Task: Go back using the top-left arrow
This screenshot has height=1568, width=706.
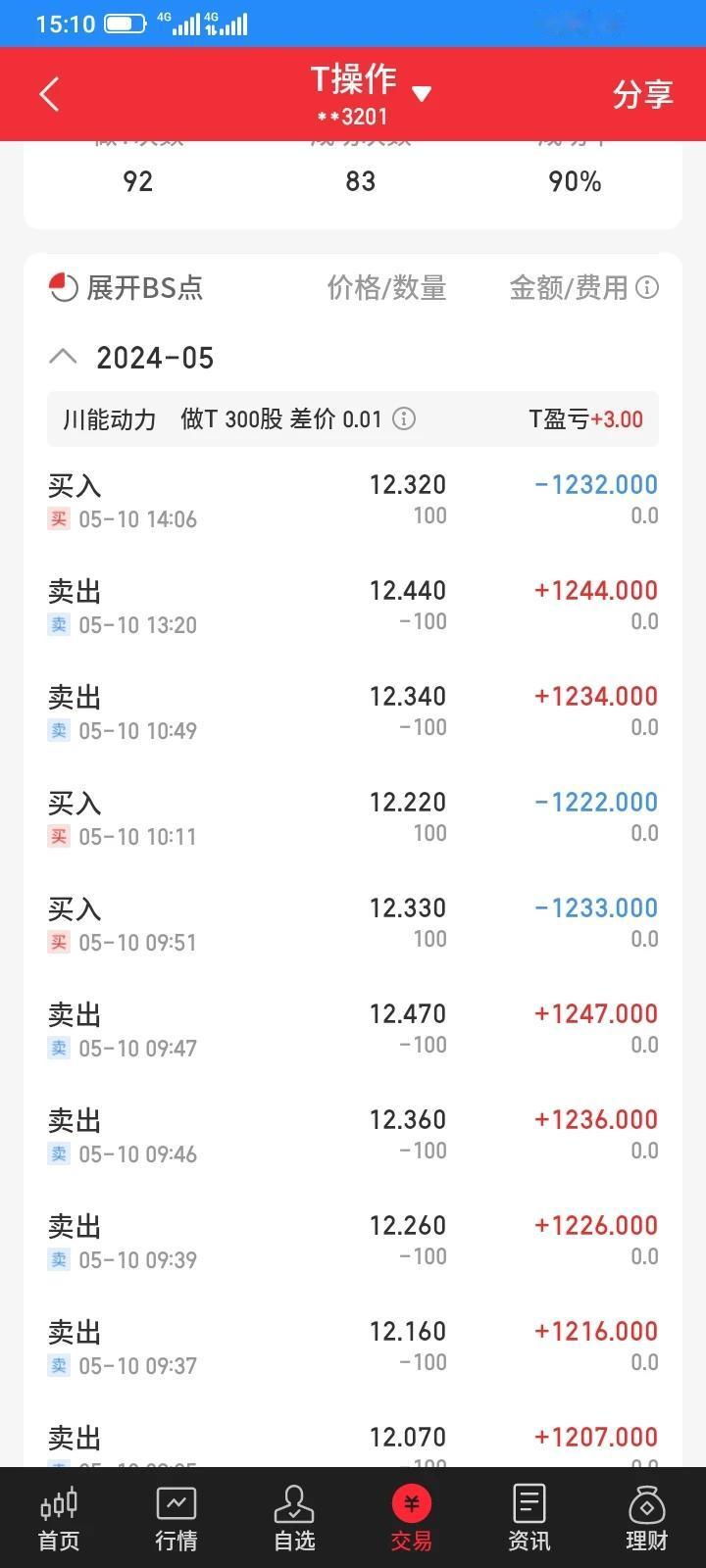Action: 50,94
